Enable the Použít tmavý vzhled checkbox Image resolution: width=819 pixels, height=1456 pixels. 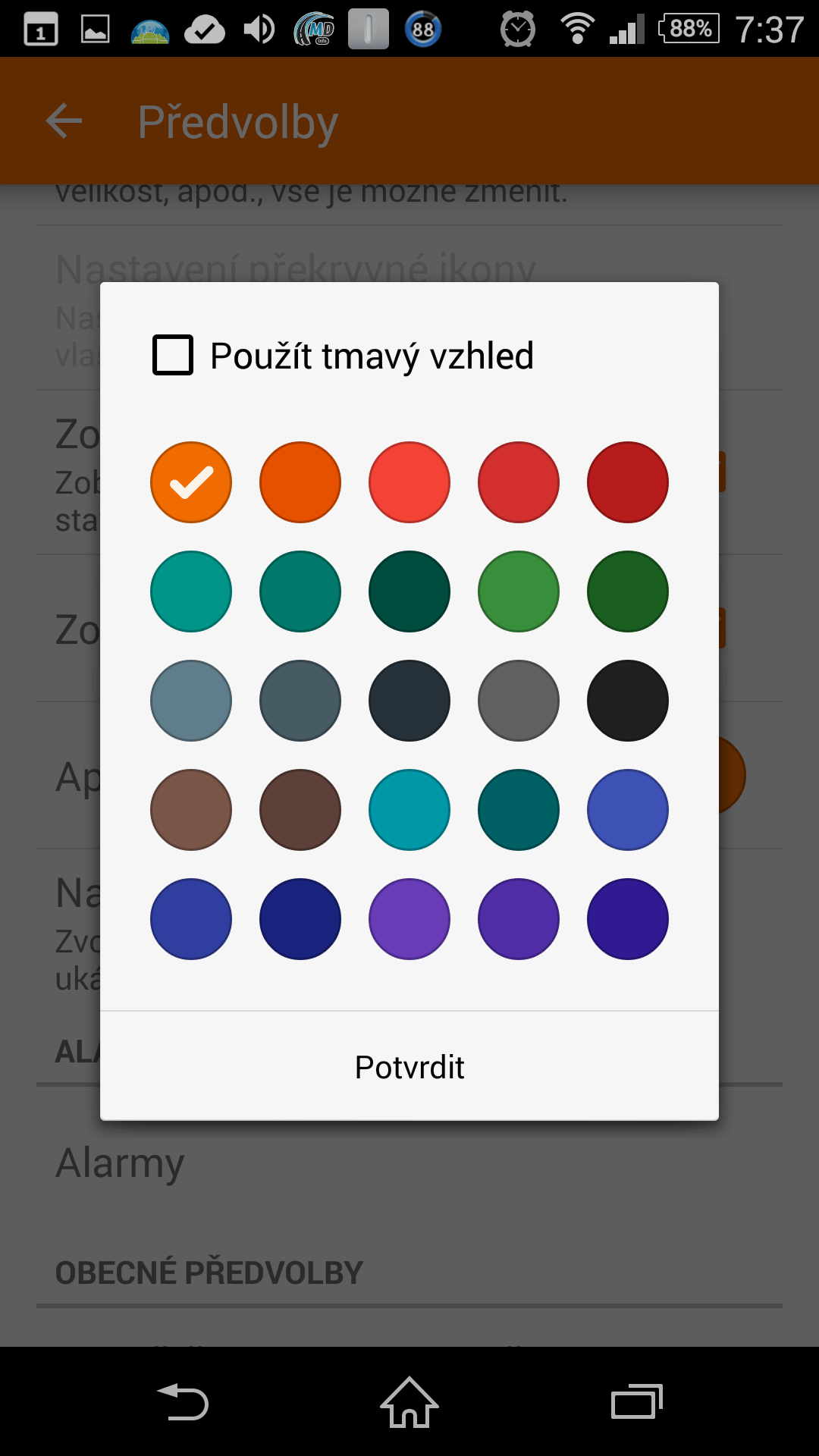click(x=173, y=355)
